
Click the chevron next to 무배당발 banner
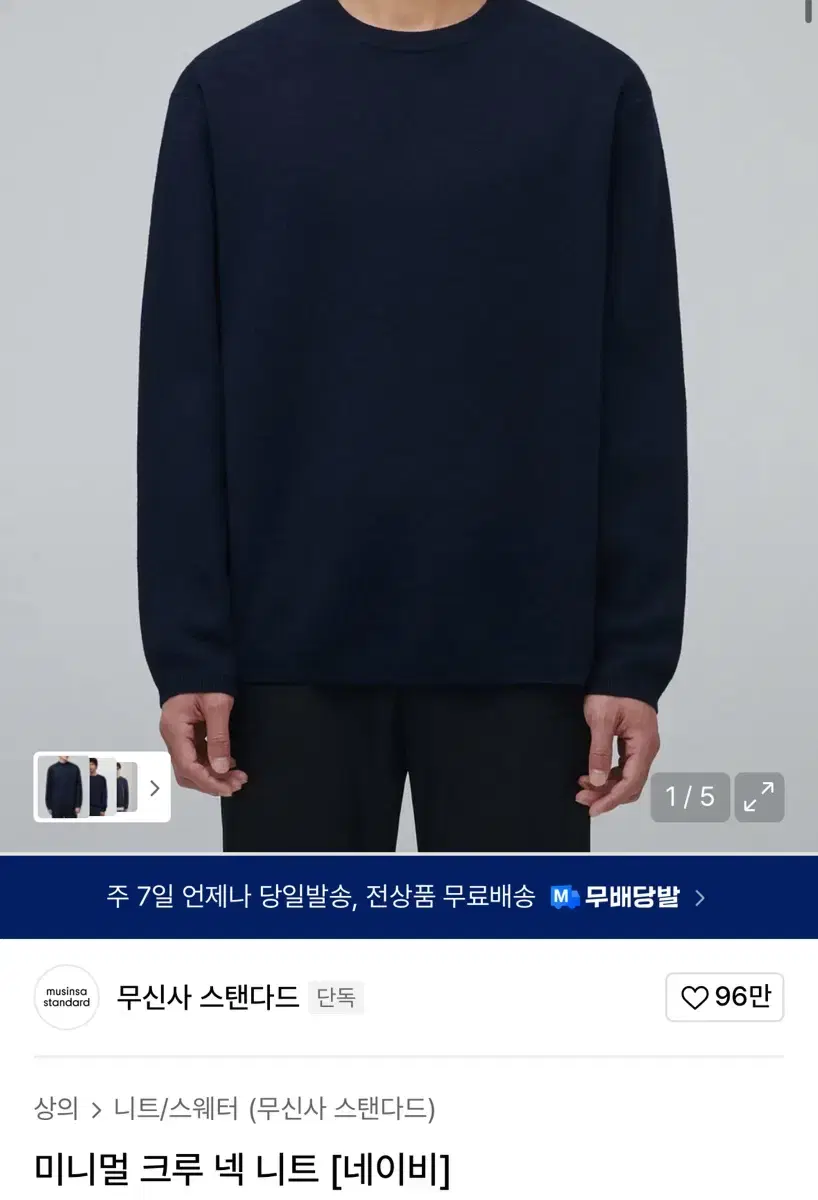click(700, 897)
